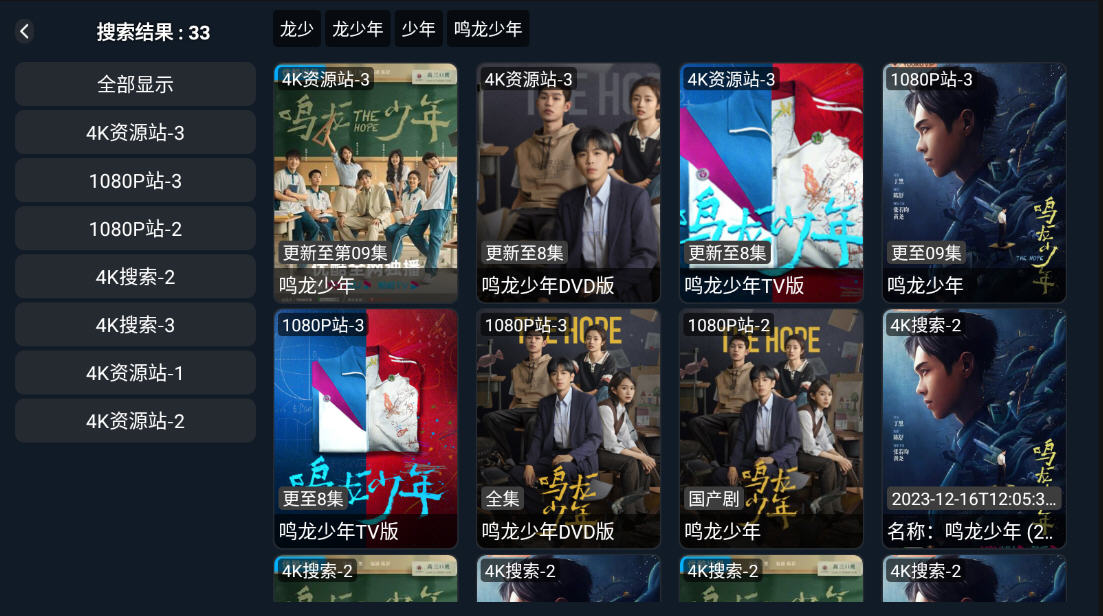The width and height of the screenshot is (1103, 616).
Task: Select the 龙少年 keyword chip
Action: [x=357, y=29]
